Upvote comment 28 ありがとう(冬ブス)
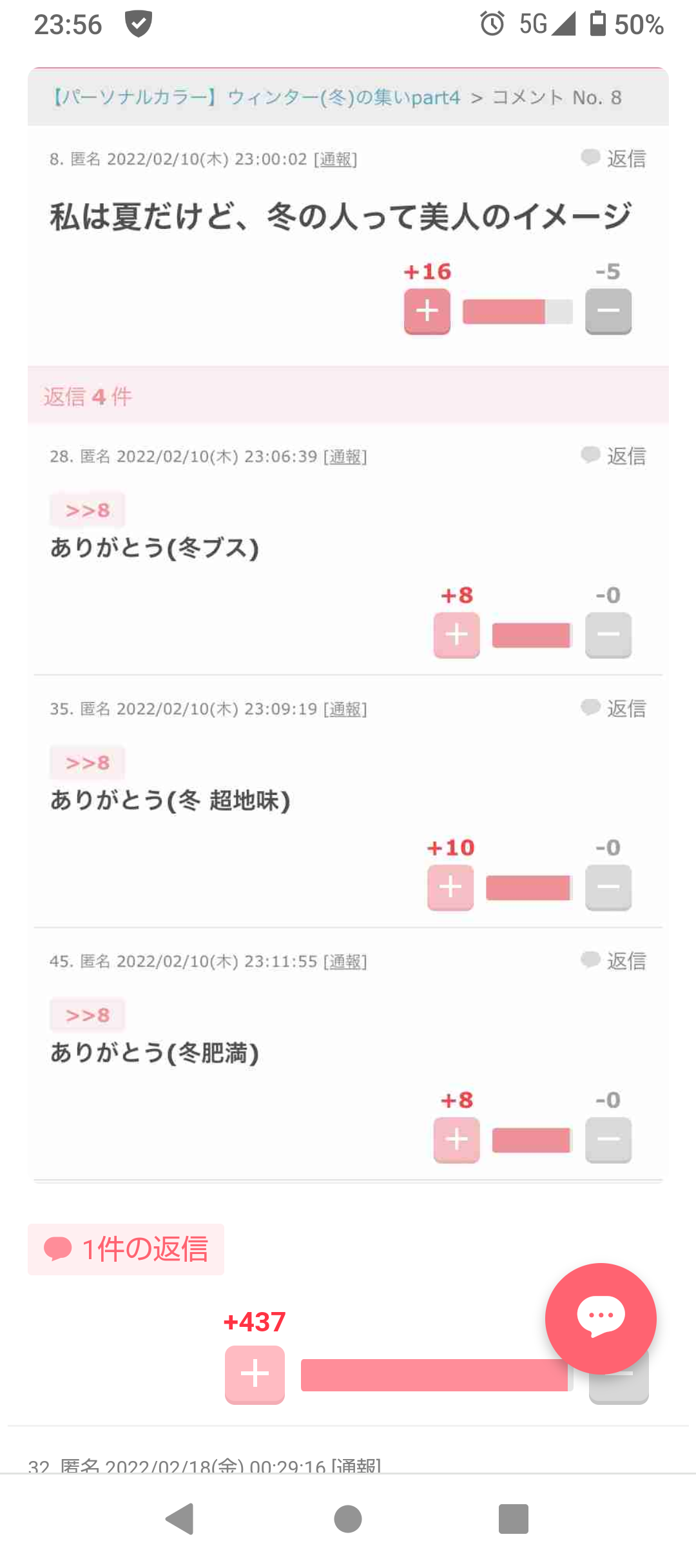This screenshot has height=1568, width=696. coord(457,635)
